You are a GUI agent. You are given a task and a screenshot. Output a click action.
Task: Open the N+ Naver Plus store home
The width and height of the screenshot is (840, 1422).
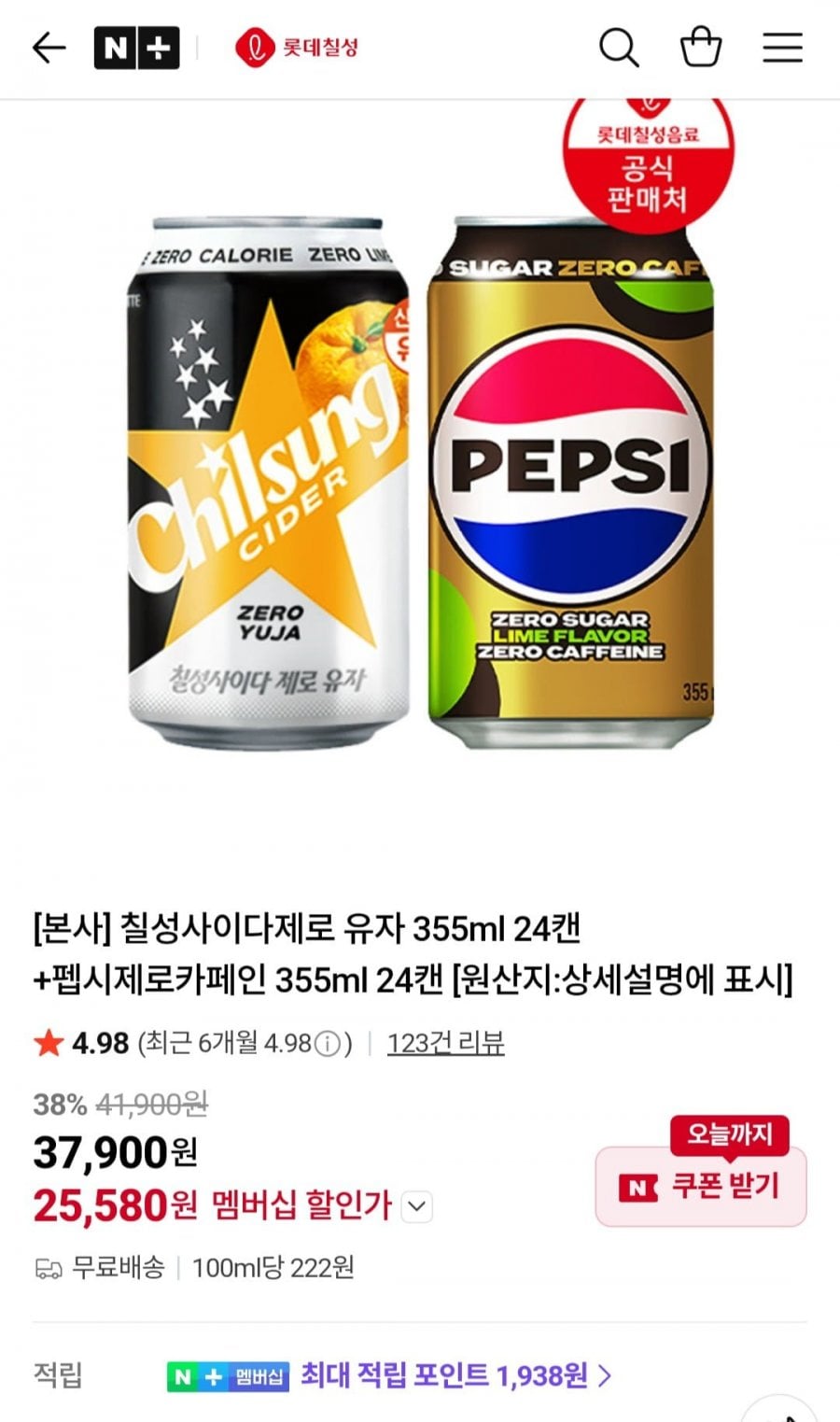coord(136,48)
